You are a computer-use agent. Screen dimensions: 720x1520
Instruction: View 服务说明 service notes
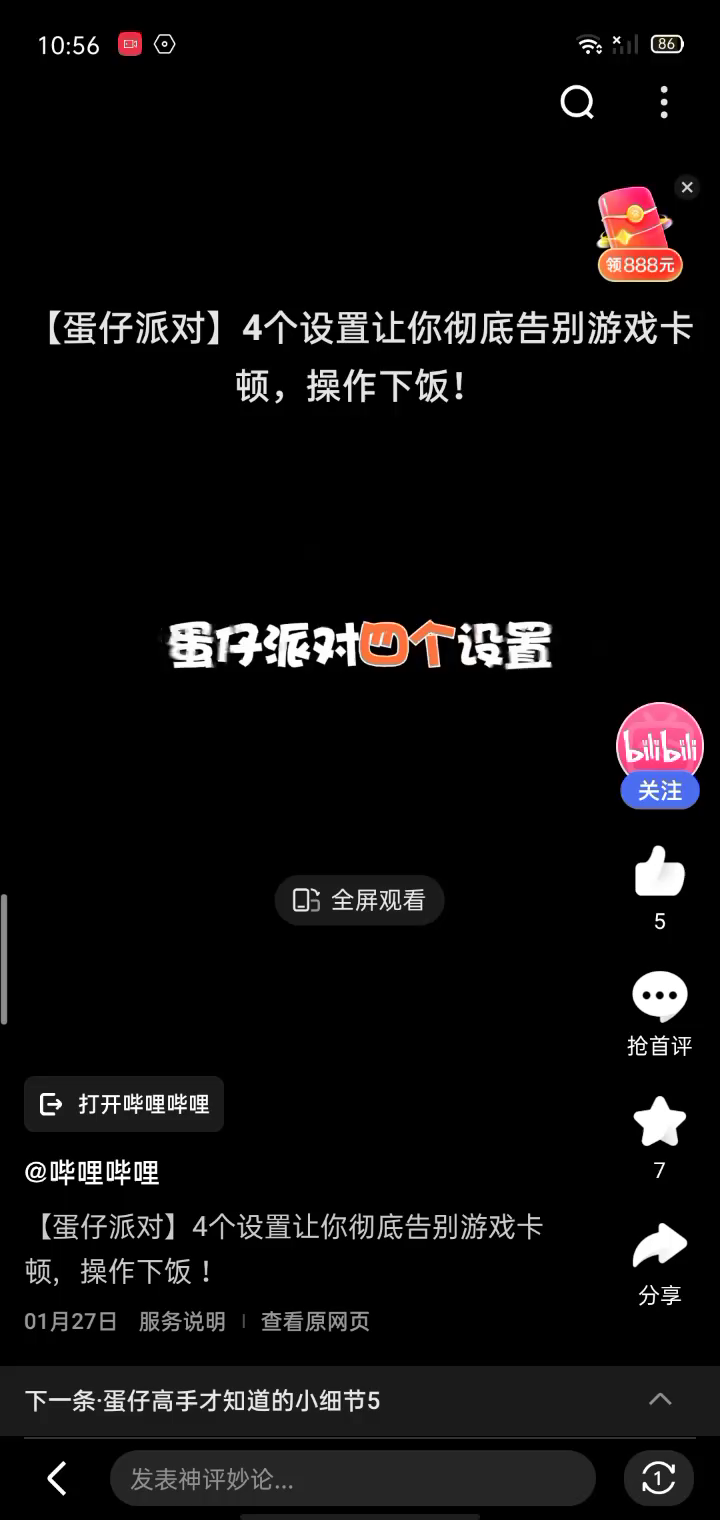(182, 1321)
